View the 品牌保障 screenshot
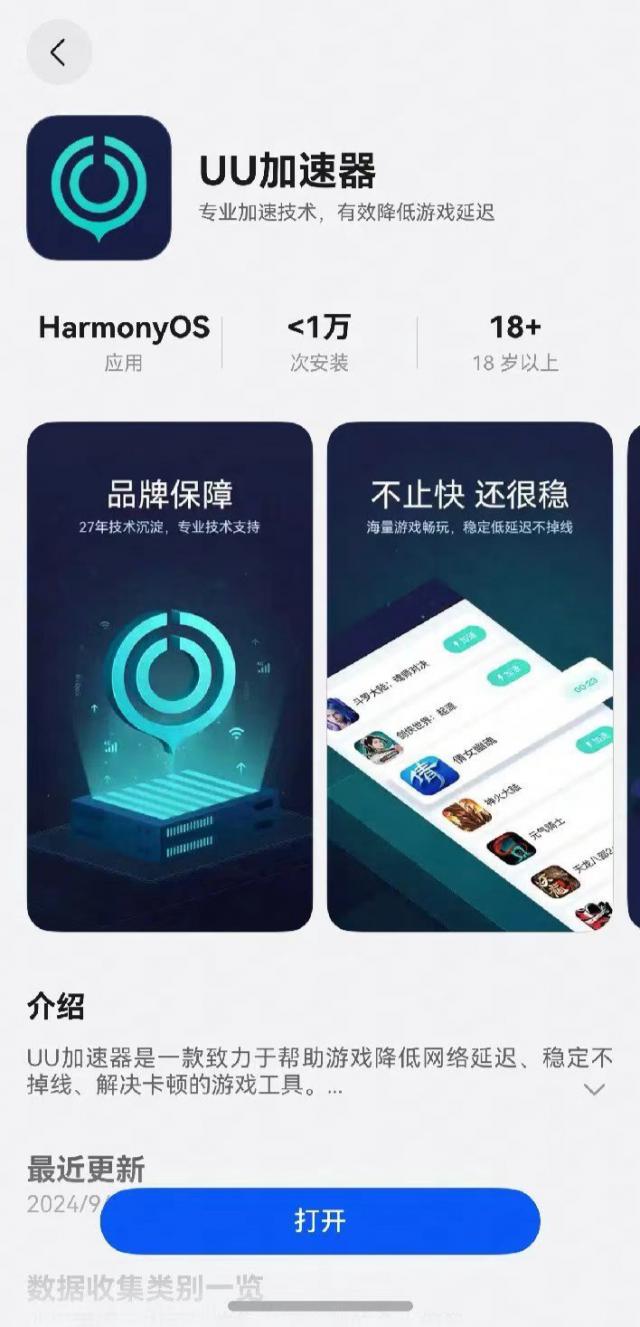 (170, 676)
